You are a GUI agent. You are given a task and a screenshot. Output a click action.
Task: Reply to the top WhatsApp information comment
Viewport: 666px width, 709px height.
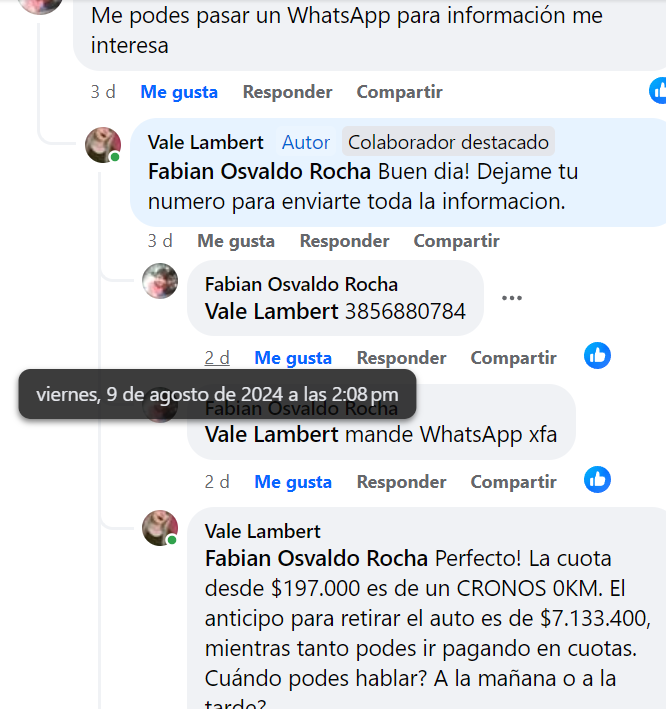coord(287,92)
